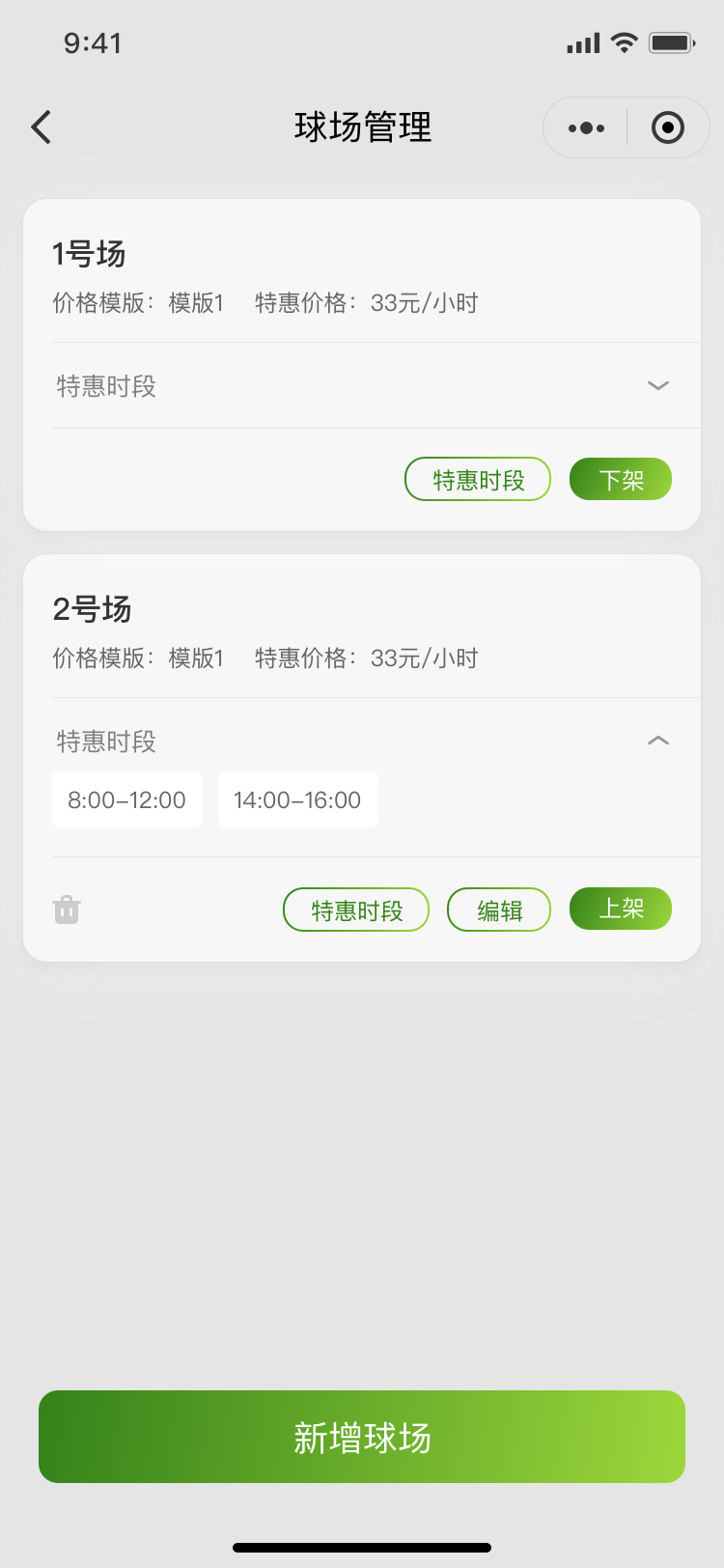Tap the 特惠时段 button on 1号场
724x1568 pixels.
point(478,479)
